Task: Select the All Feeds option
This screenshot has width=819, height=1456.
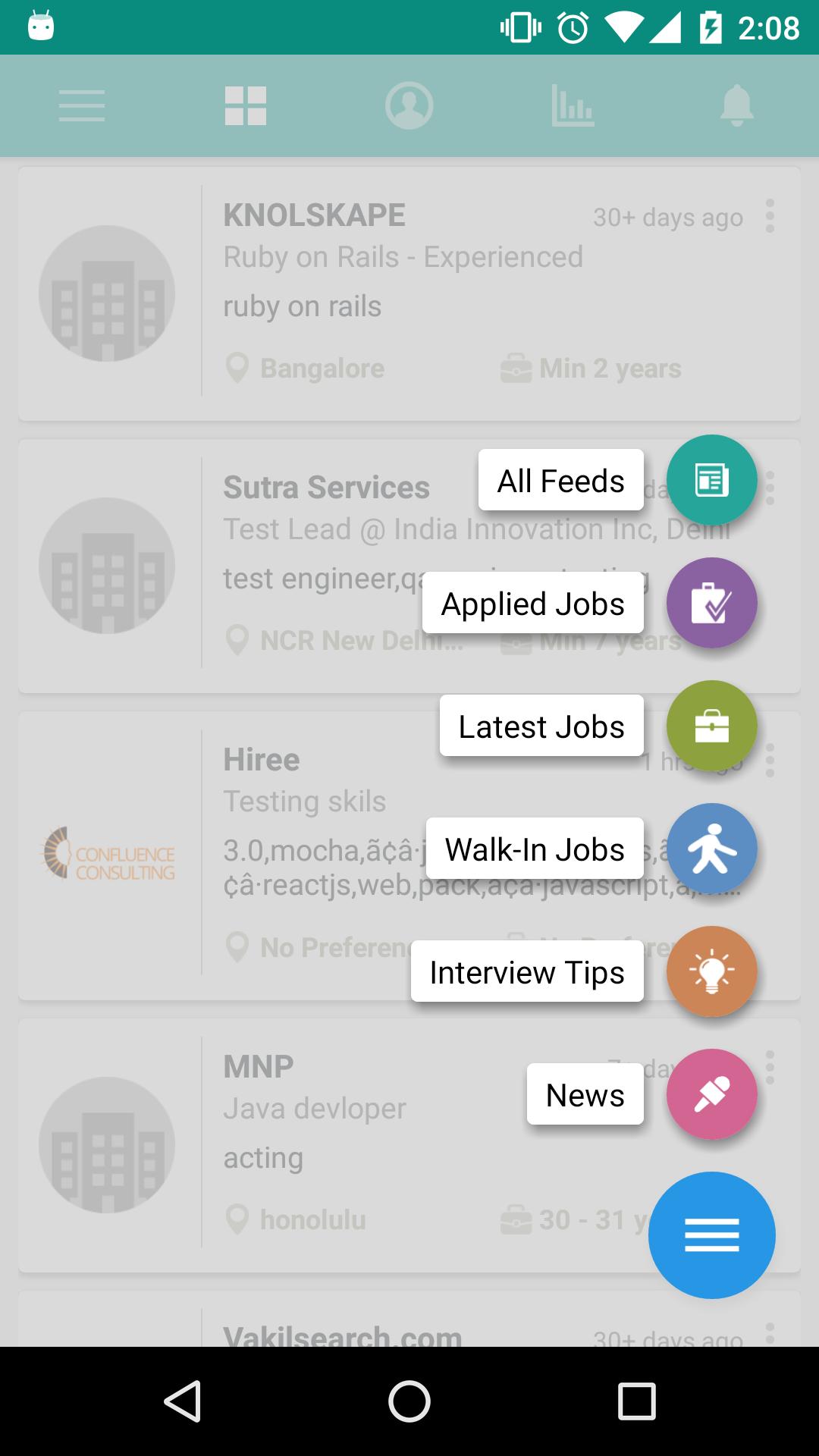Action: [x=711, y=480]
